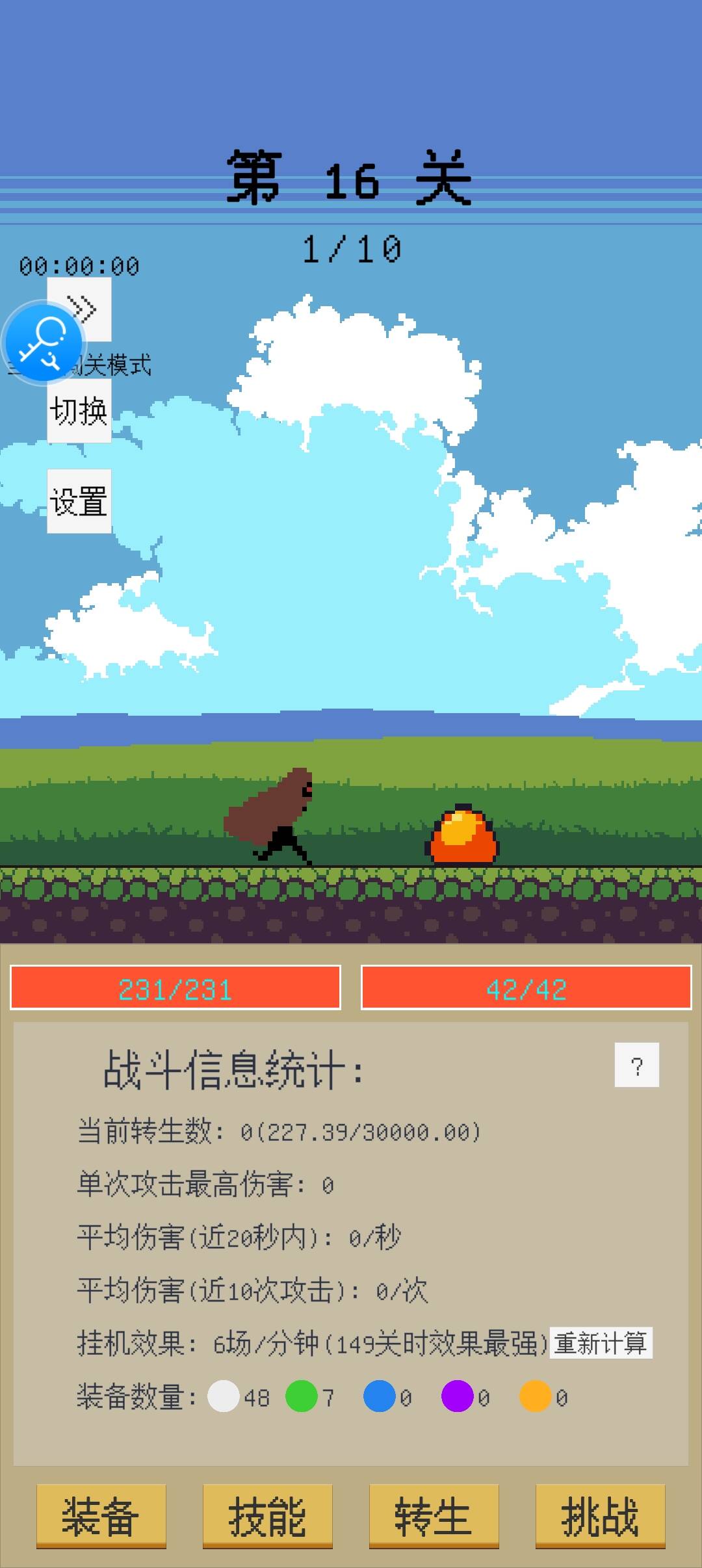Viewport: 702px width, 1568px height.
Task: Open the 转生 rebirth tab
Action: [x=434, y=1516]
